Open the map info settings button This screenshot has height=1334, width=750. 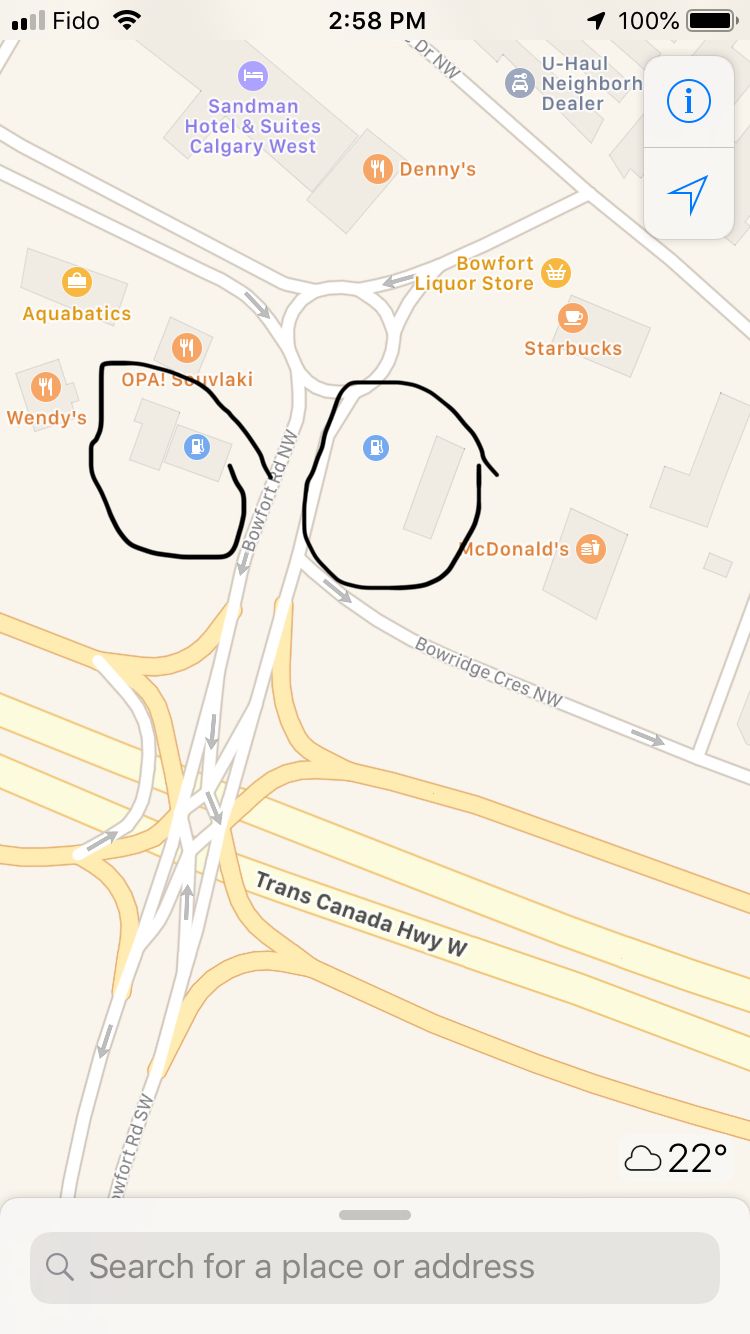[x=688, y=102]
